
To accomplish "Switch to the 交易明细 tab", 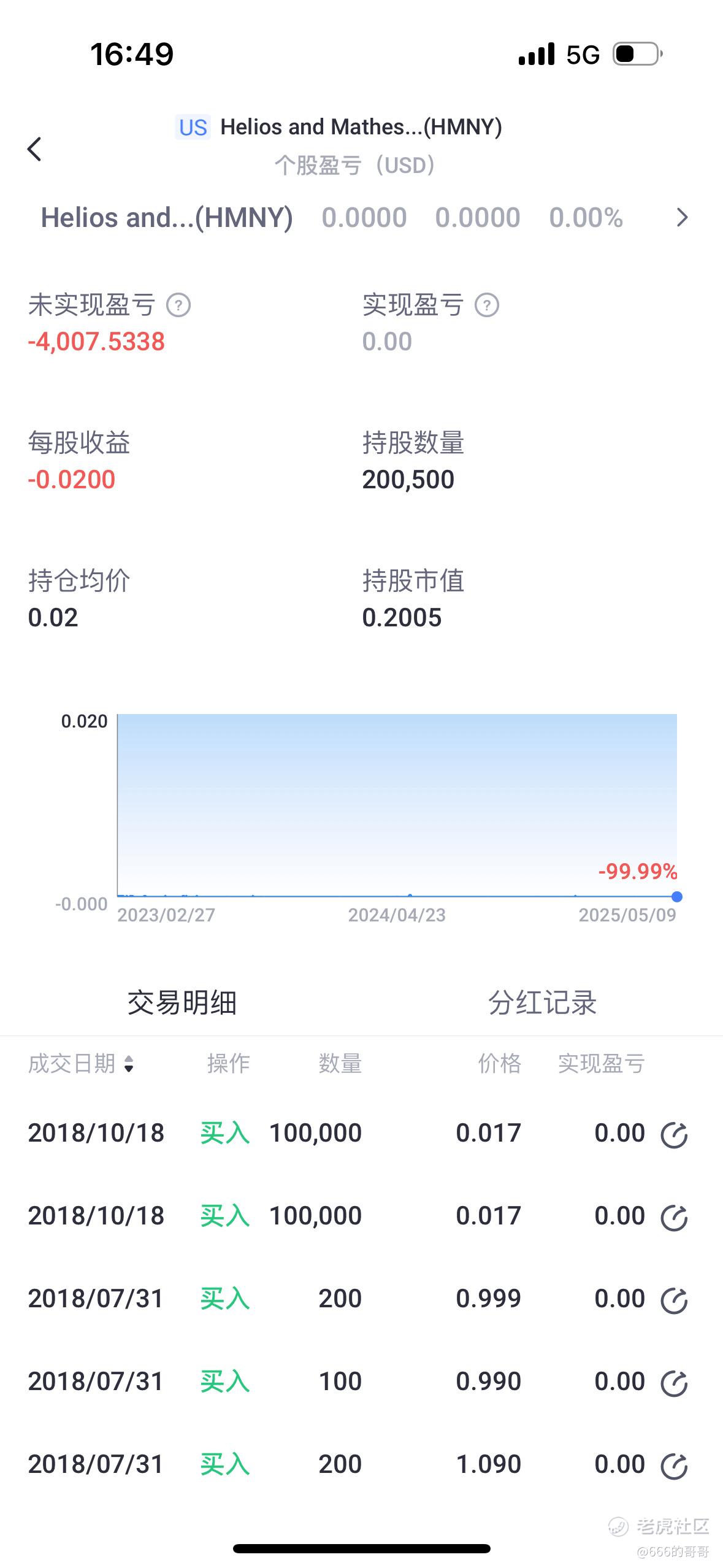I will [182, 1003].
